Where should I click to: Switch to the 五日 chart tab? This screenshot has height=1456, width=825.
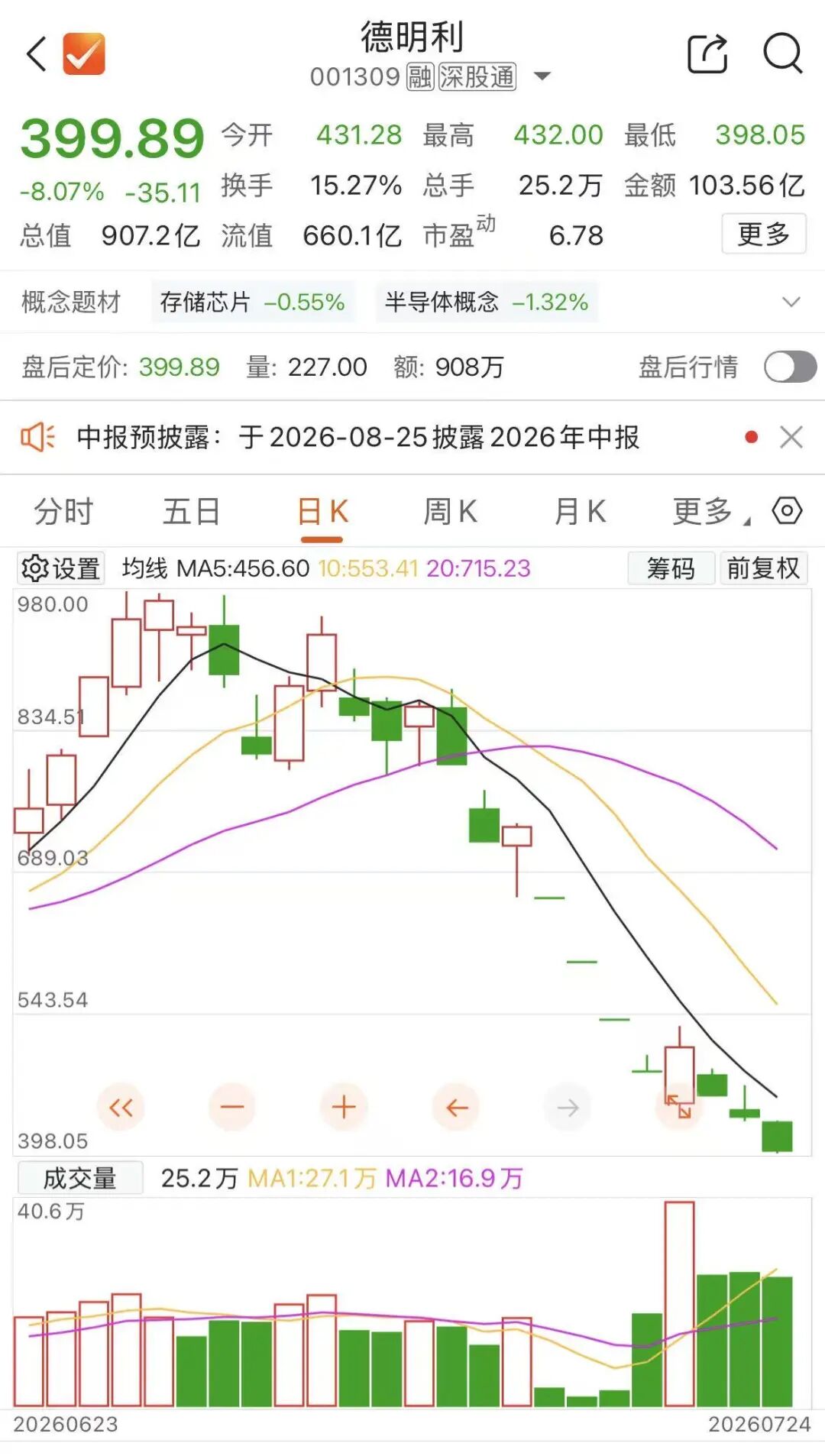tap(192, 511)
